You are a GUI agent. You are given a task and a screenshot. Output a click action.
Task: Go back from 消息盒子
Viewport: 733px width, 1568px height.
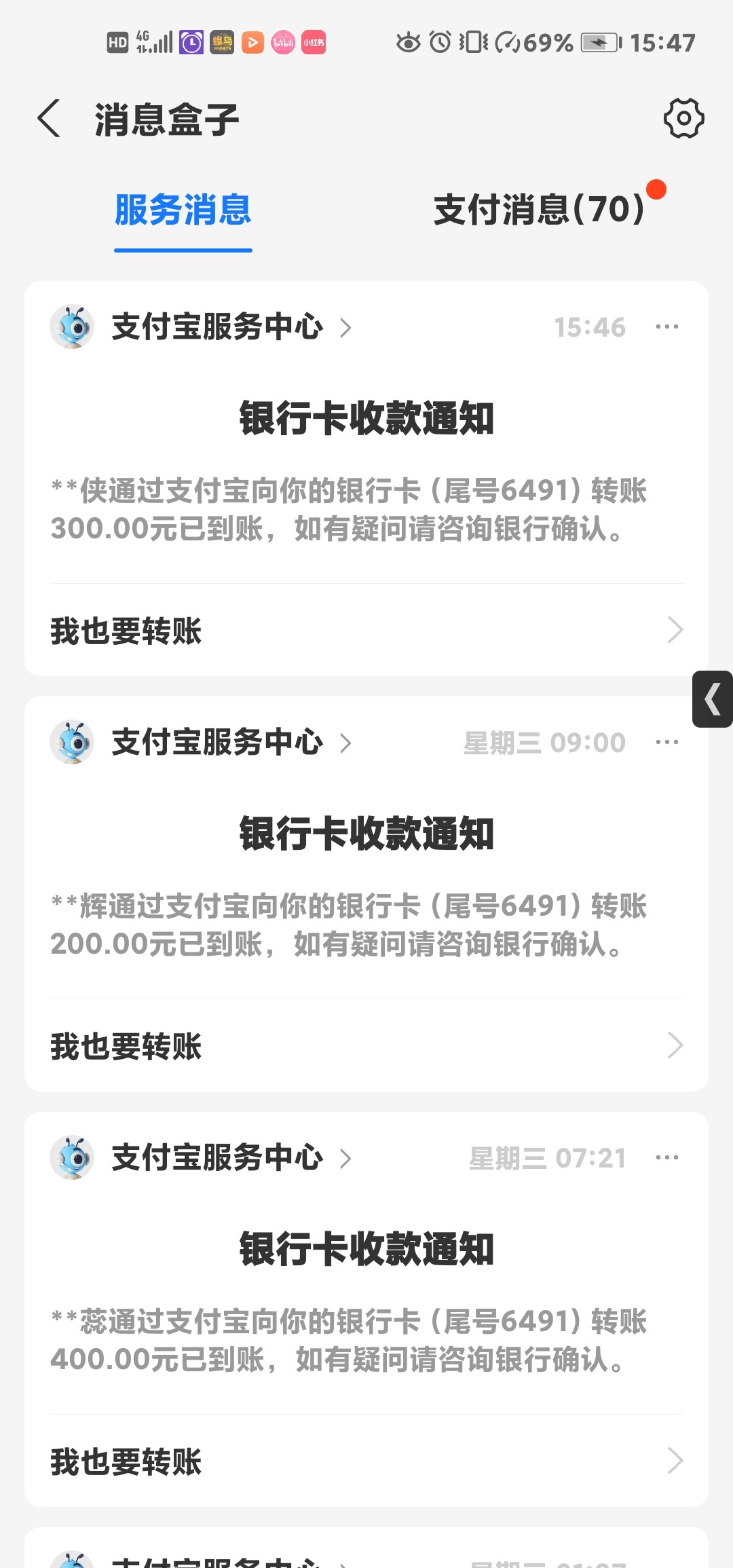(x=49, y=119)
